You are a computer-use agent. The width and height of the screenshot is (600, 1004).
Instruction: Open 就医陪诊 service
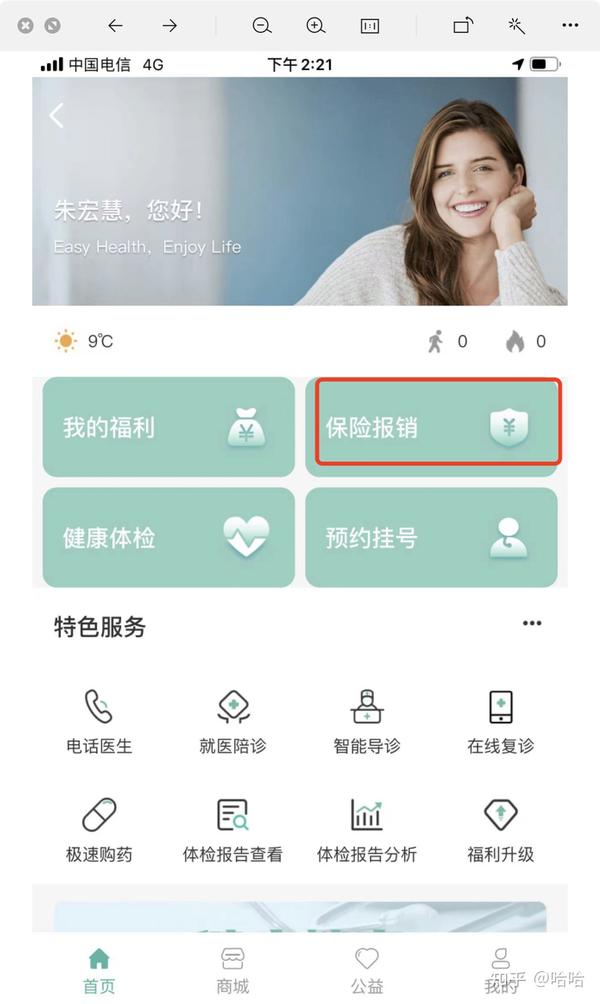click(233, 722)
